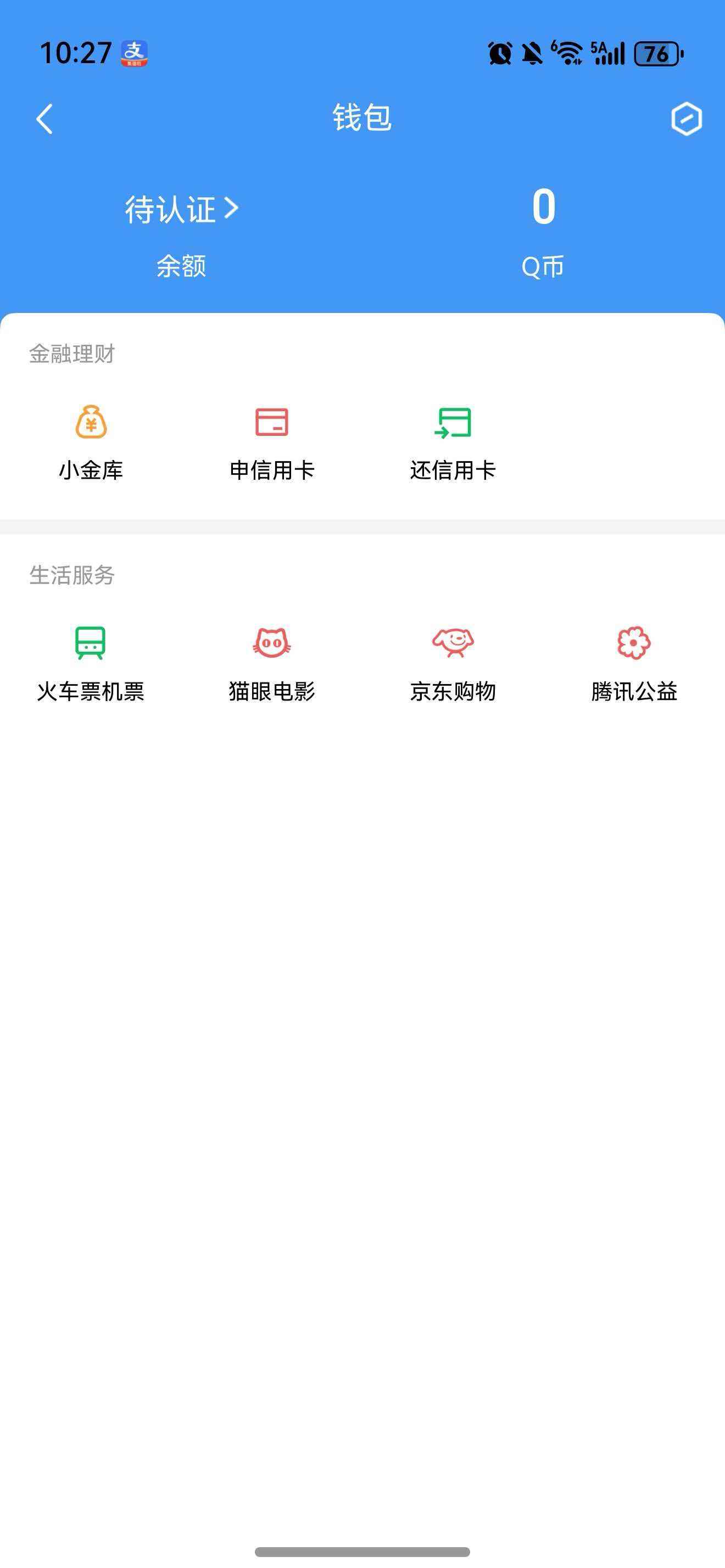This screenshot has width=725, height=1568.
Task: Go back using the left chevron
Action: 43,118
